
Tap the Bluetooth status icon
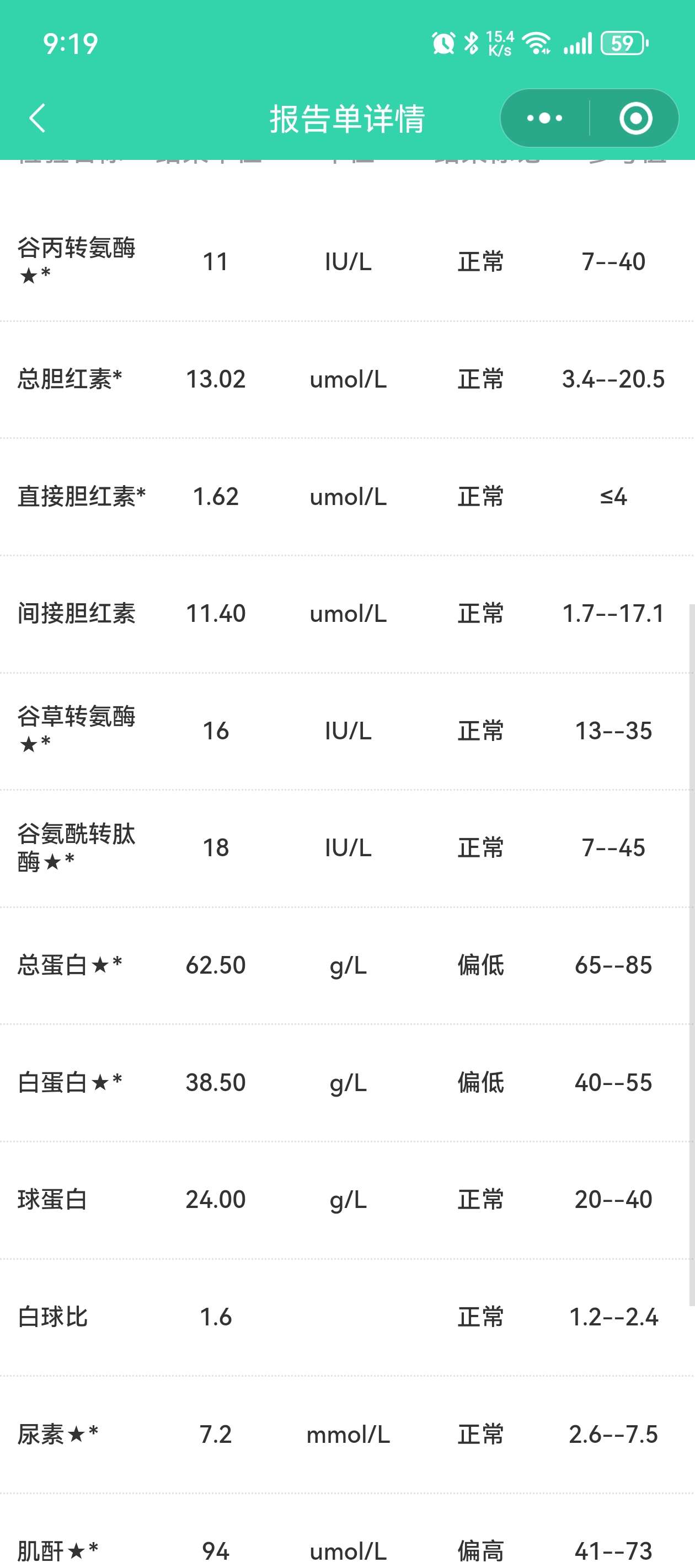click(x=472, y=41)
